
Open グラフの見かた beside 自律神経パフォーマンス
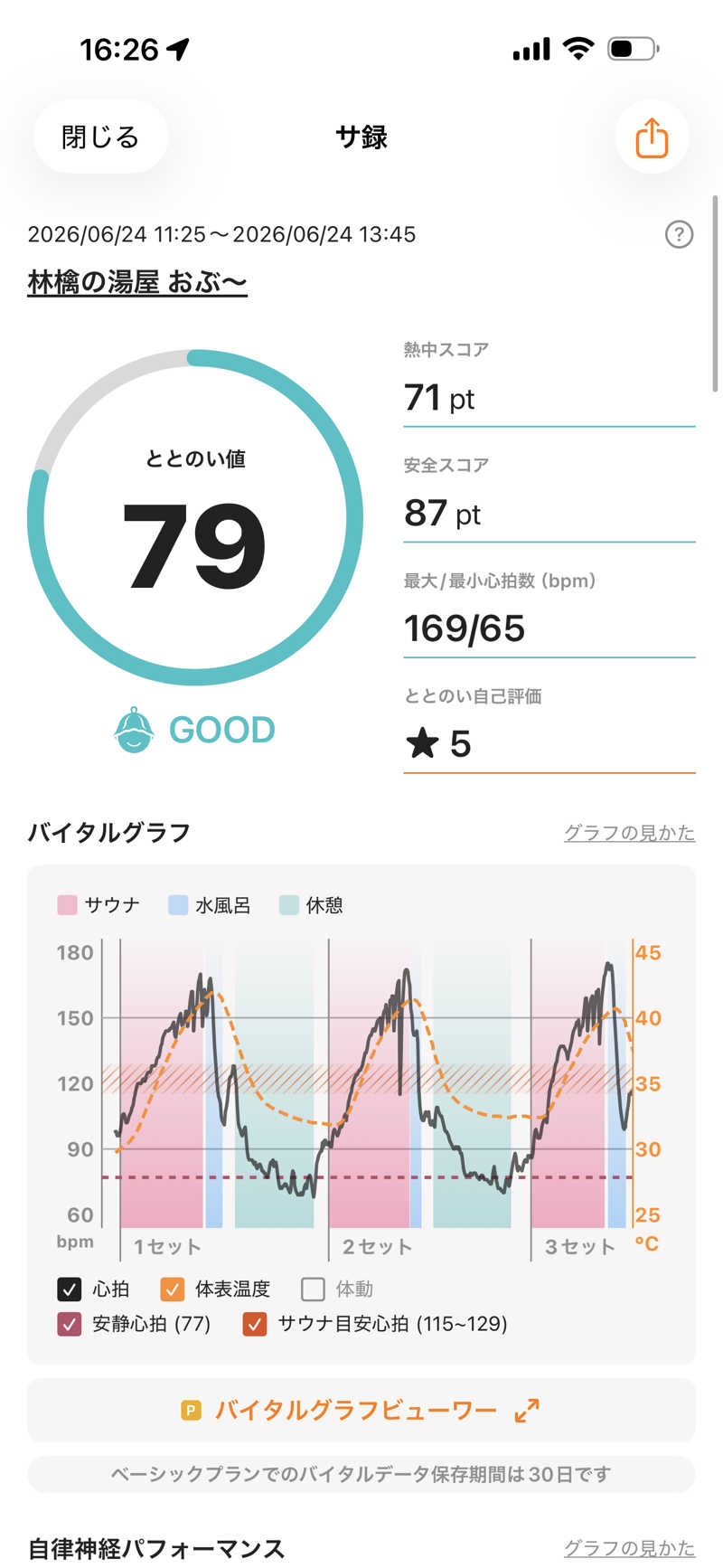tap(629, 1547)
